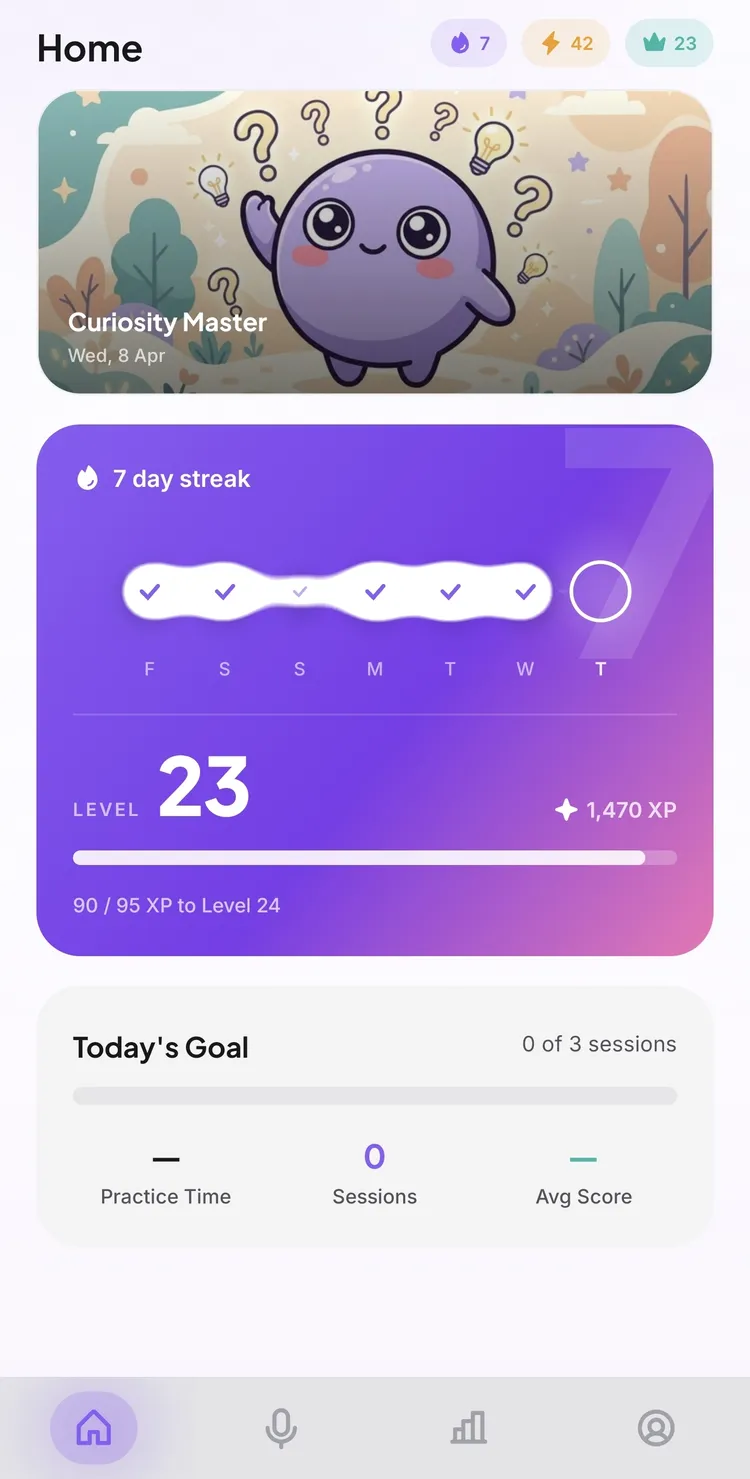Open your profile via the person icon

point(656,1428)
